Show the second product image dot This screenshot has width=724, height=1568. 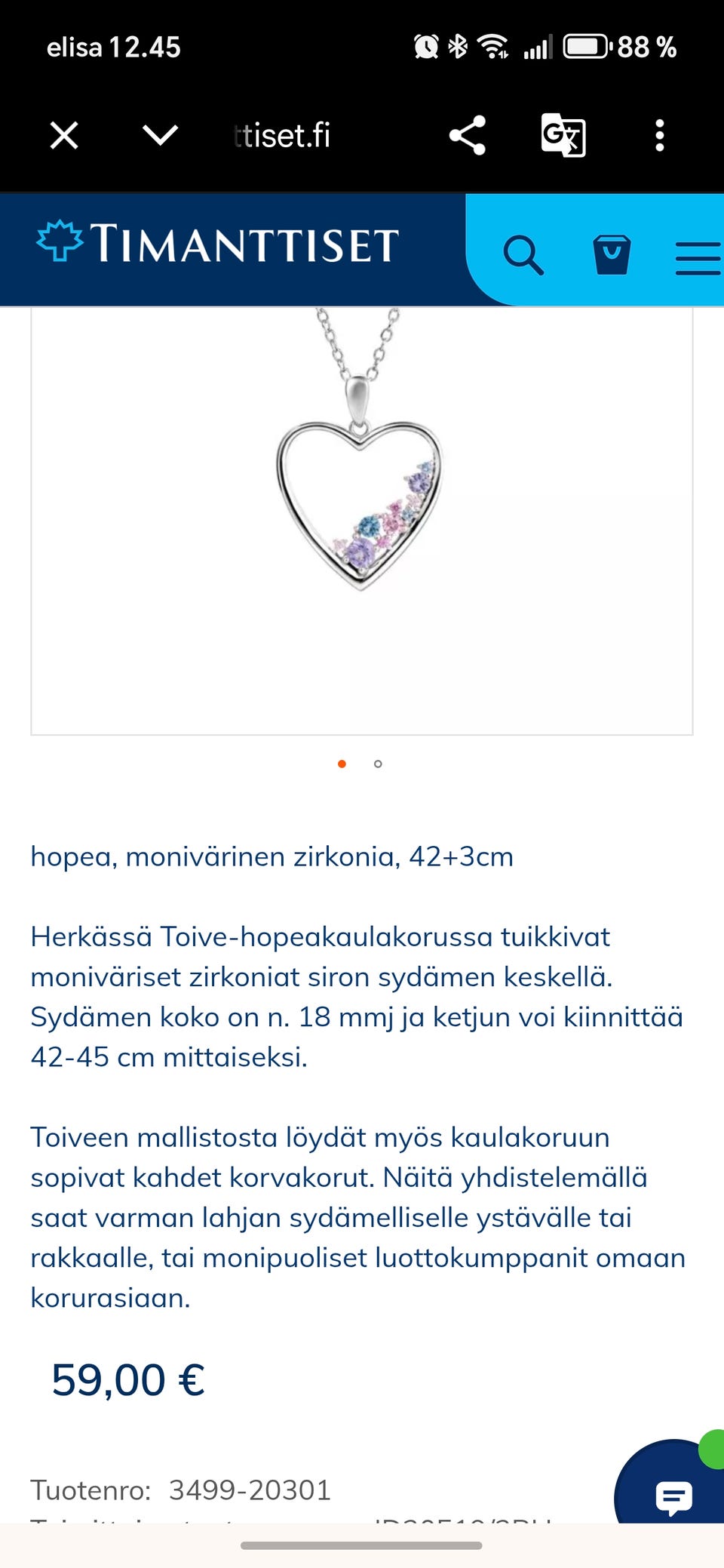click(x=378, y=764)
